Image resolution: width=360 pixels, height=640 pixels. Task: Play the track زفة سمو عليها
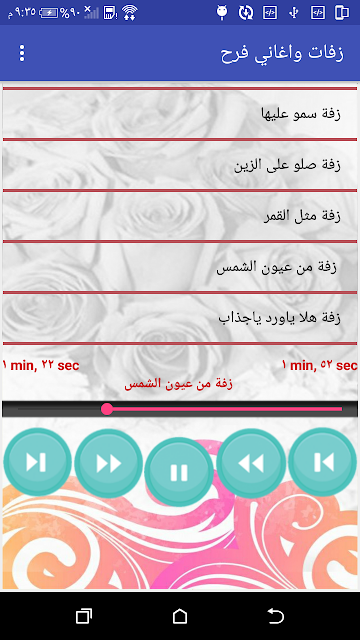tap(180, 113)
